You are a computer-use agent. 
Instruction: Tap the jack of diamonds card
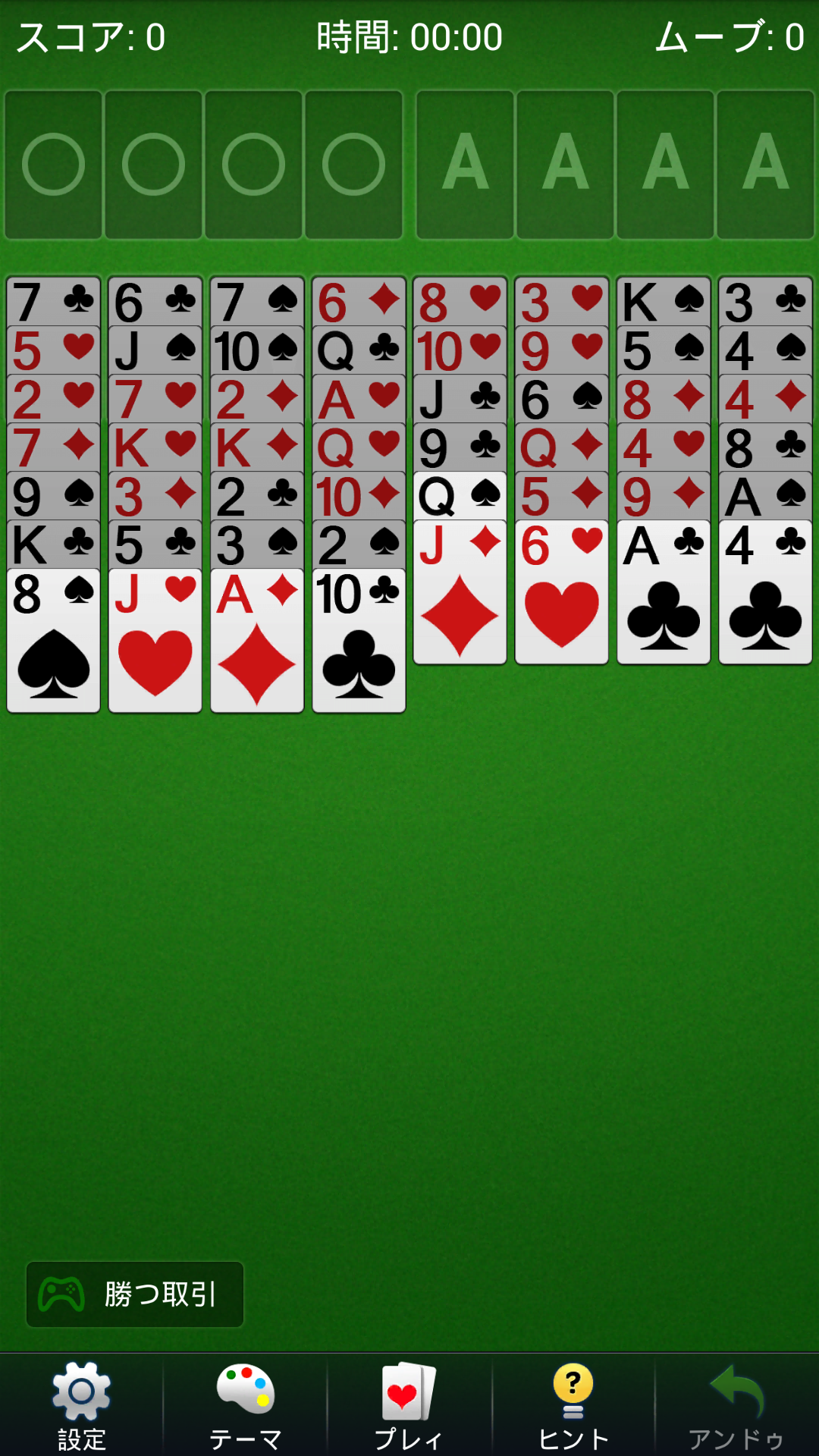(x=460, y=592)
